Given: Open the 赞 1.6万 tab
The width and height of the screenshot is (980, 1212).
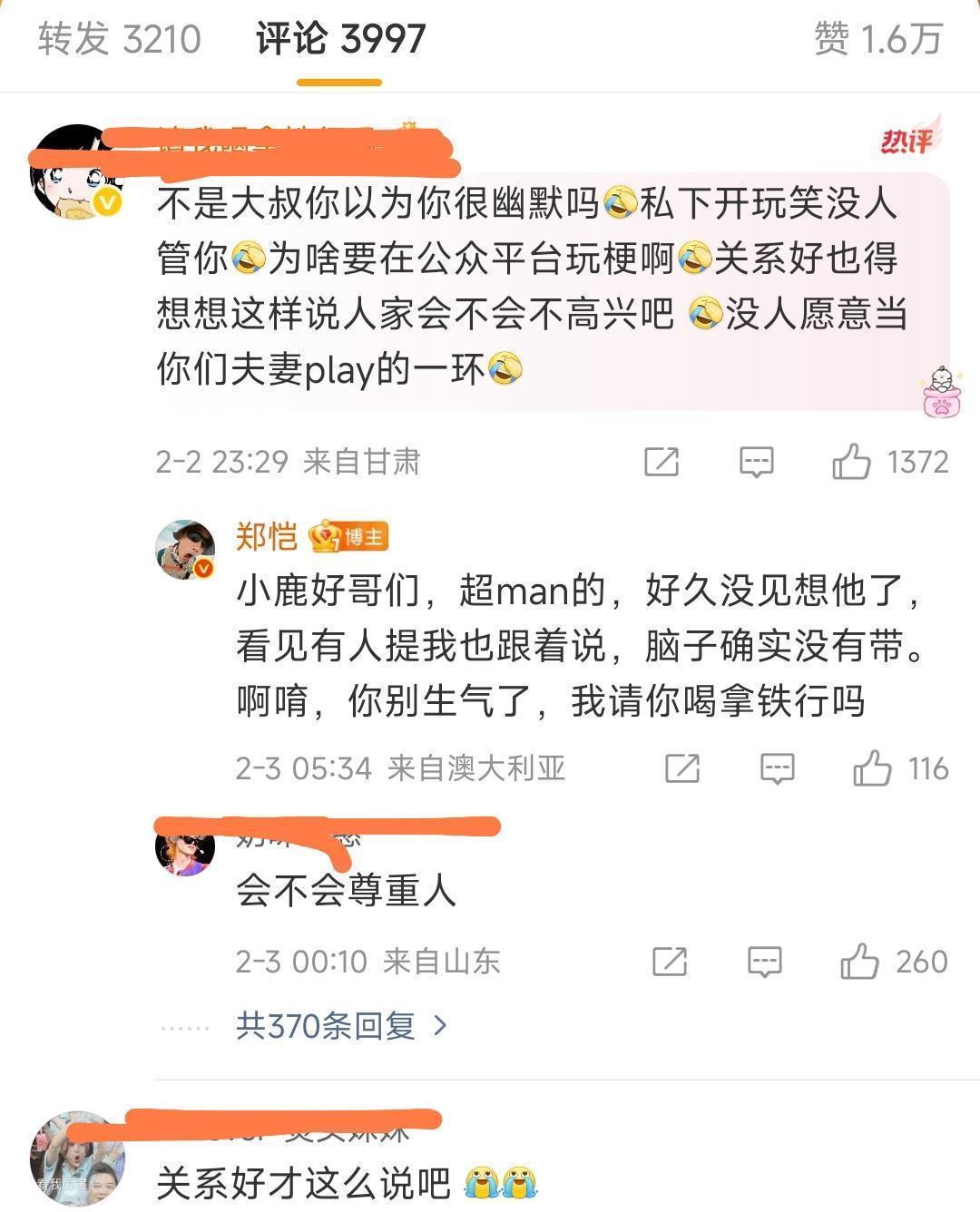Looking at the screenshot, I should (877, 39).
